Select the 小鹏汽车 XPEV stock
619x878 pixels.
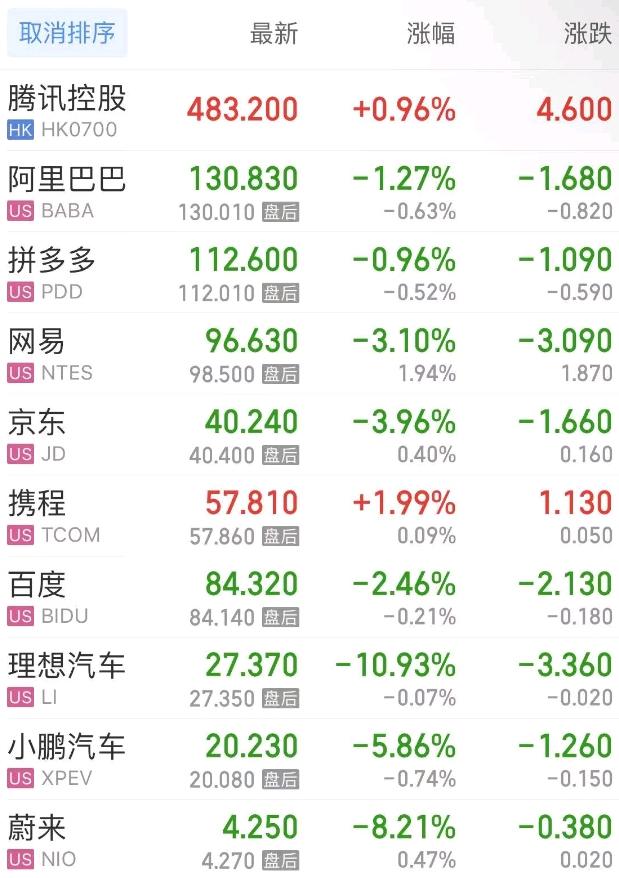pos(67,758)
